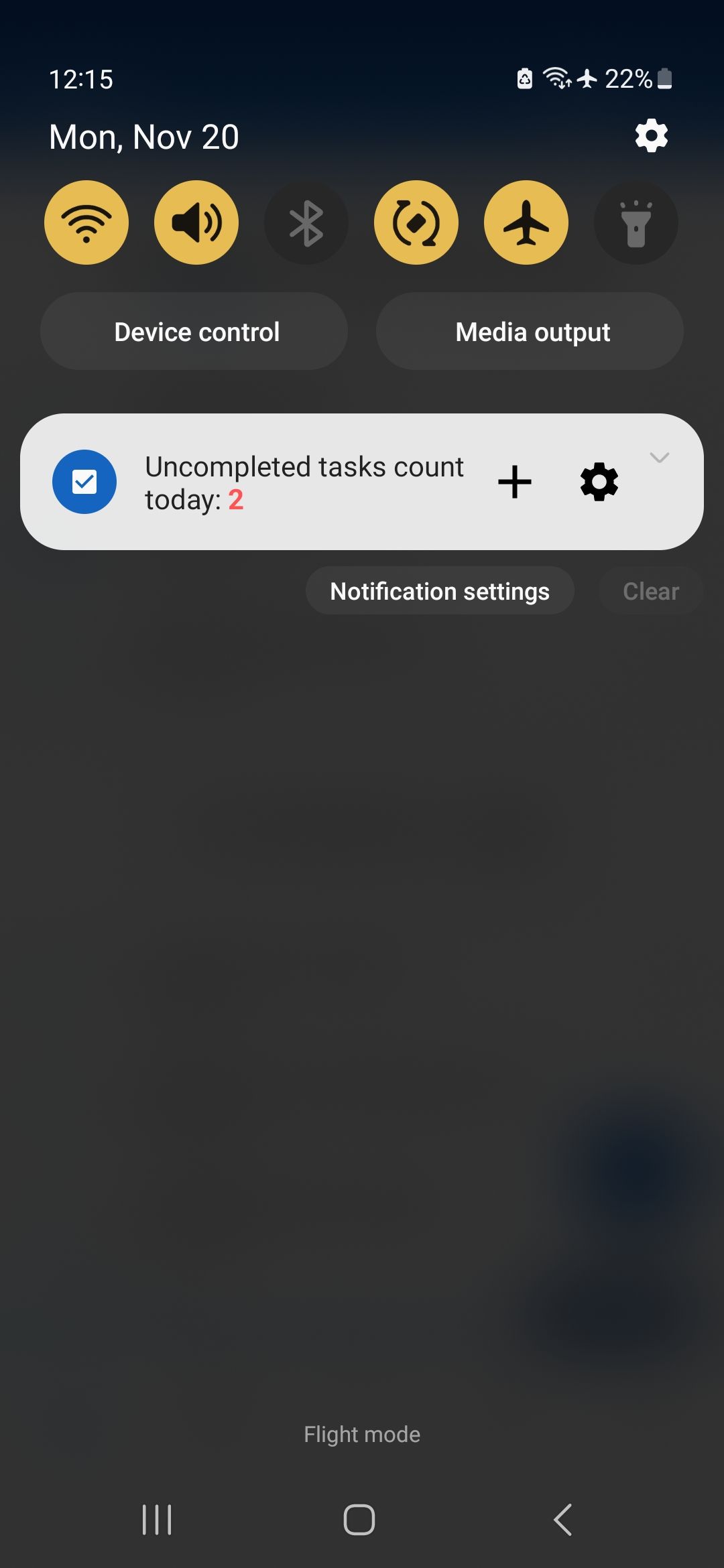724x1568 pixels.
Task: Toggle the Wi-Fi quick tile
Action: (86, 222)
